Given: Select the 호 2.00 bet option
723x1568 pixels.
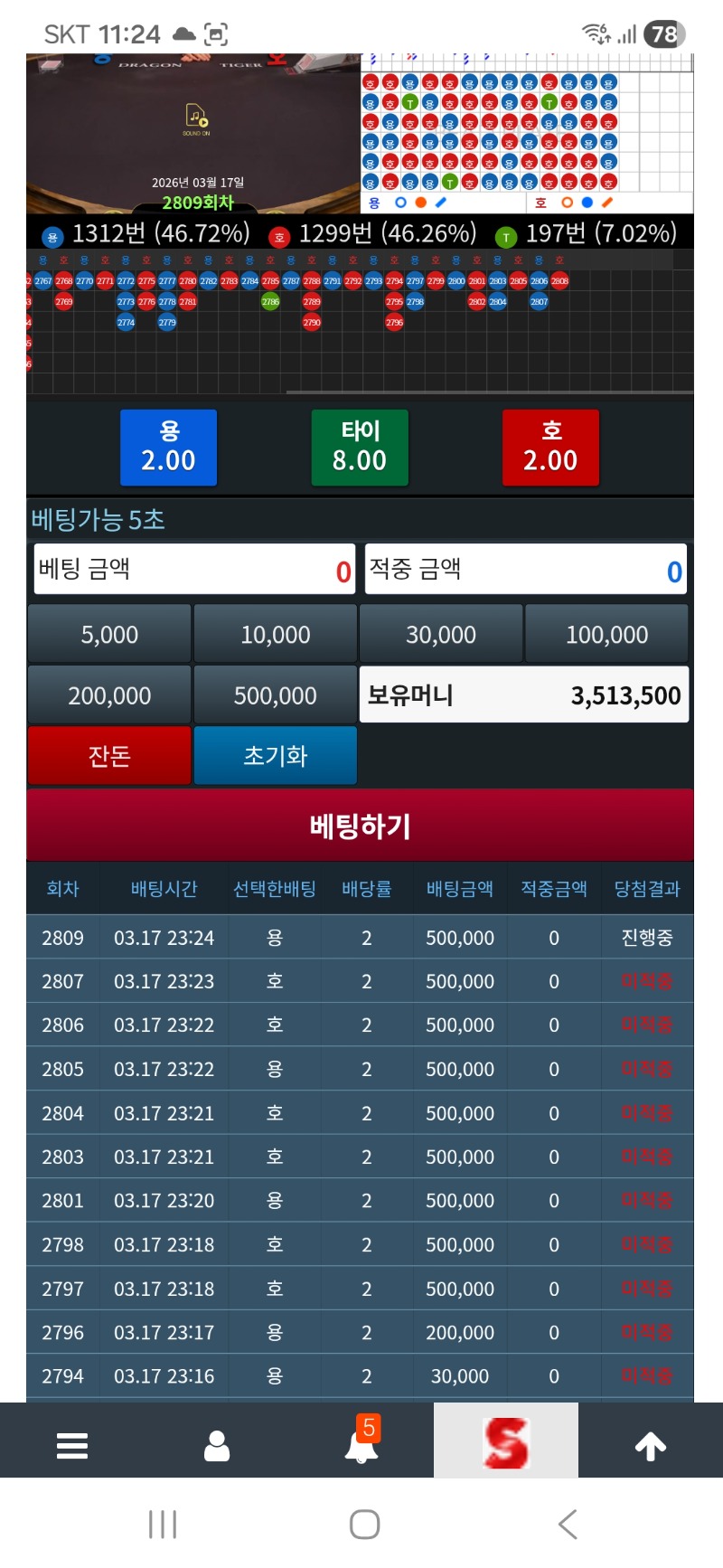Looking at the screenshot, I should click(x=550, y=448).
